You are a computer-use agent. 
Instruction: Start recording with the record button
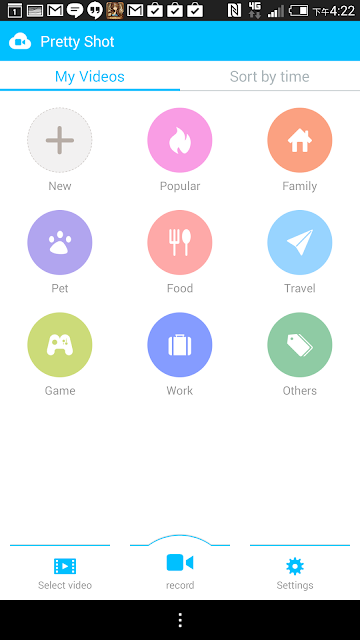pos(180,571)
